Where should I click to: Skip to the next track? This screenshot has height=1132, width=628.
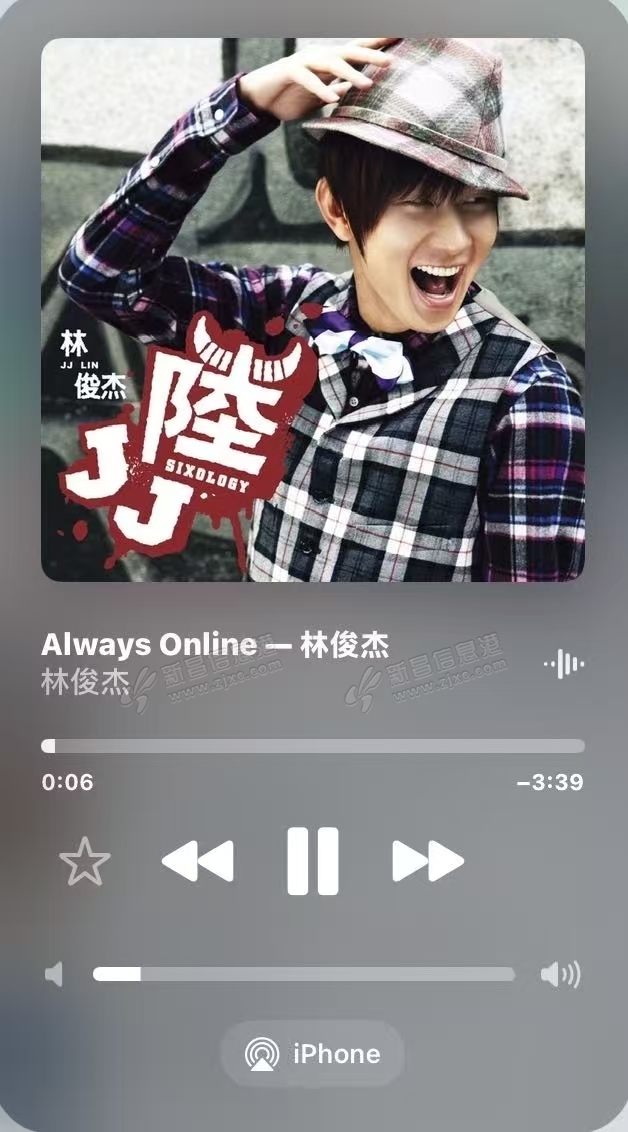coord(428,861)
